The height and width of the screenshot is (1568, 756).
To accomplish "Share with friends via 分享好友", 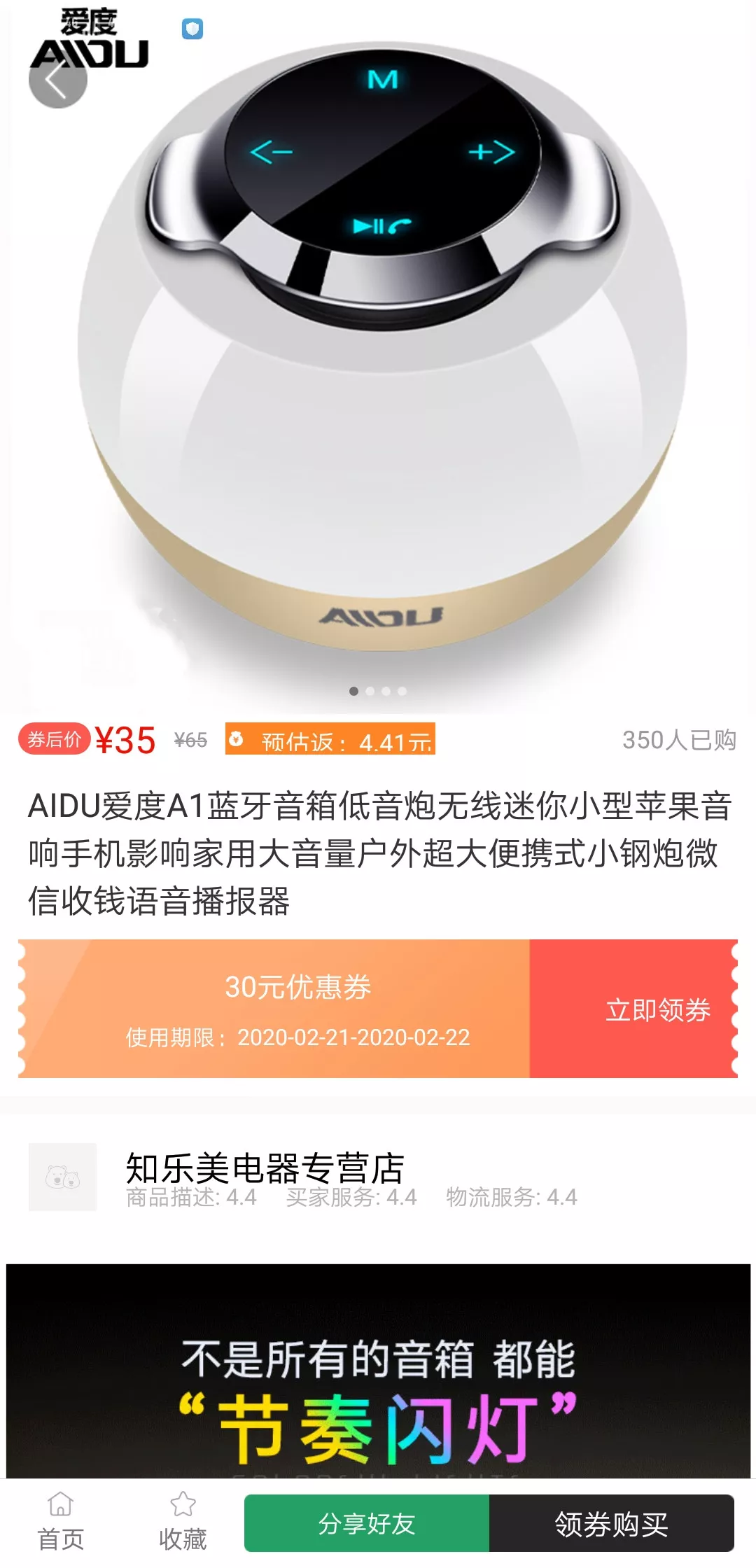I will 367,1523.
